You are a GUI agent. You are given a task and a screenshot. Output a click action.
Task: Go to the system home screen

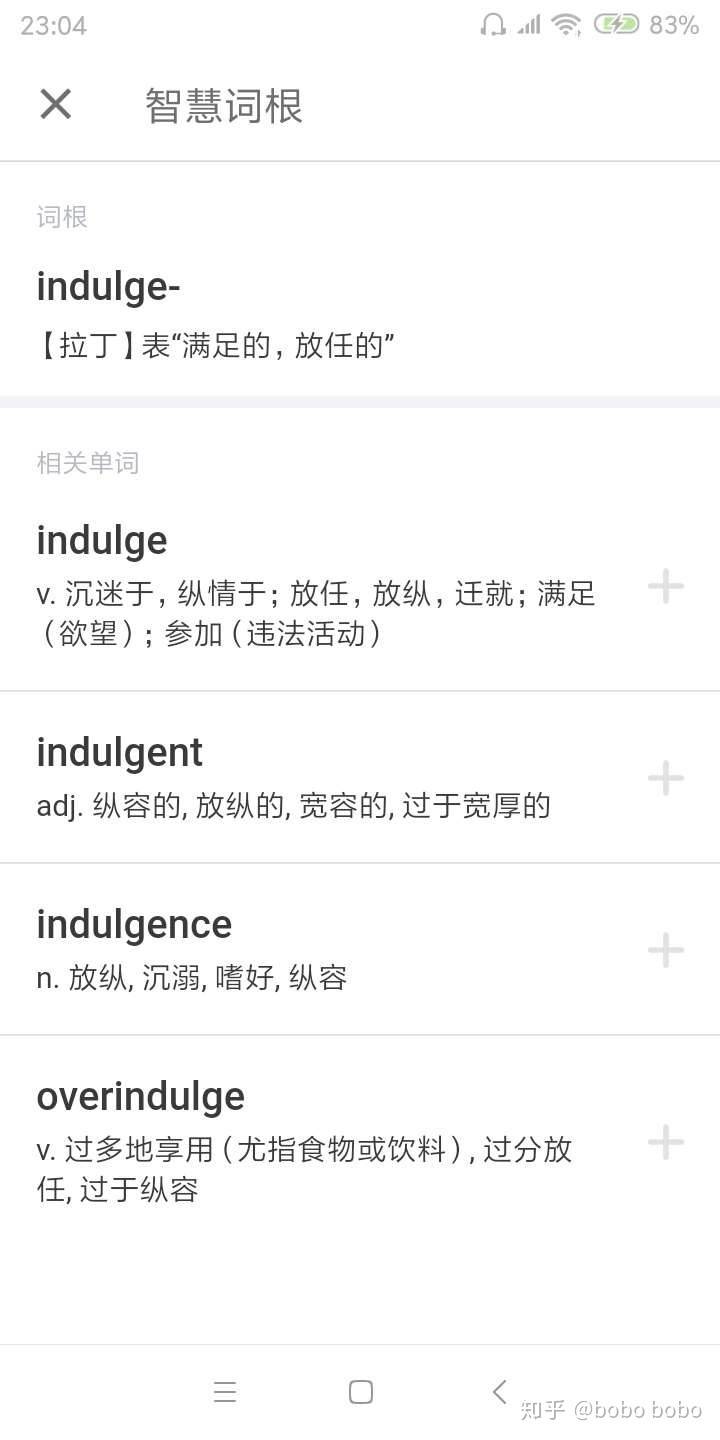tap(361, 1392)
